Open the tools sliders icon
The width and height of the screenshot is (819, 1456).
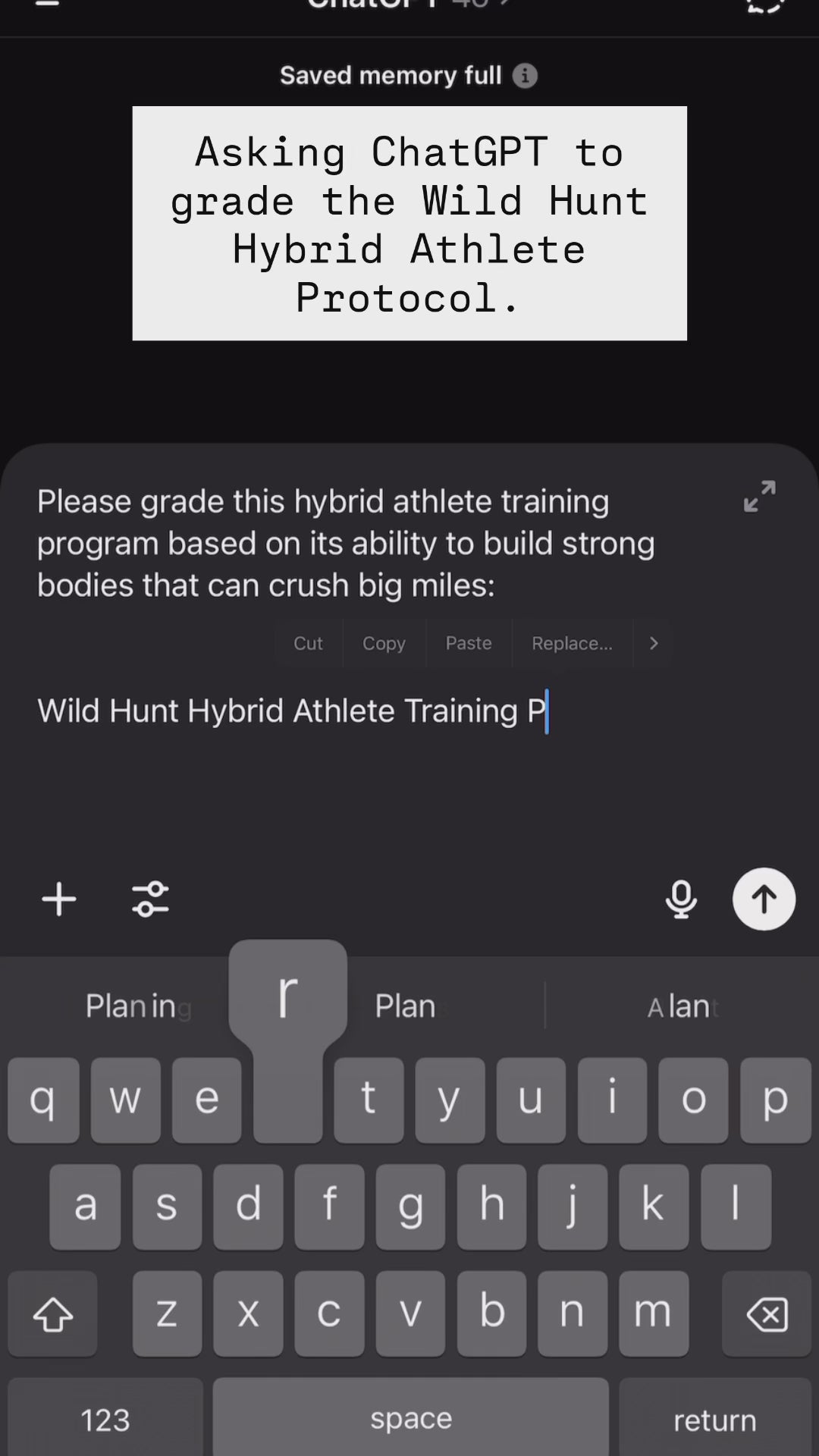tap(150, 899)
